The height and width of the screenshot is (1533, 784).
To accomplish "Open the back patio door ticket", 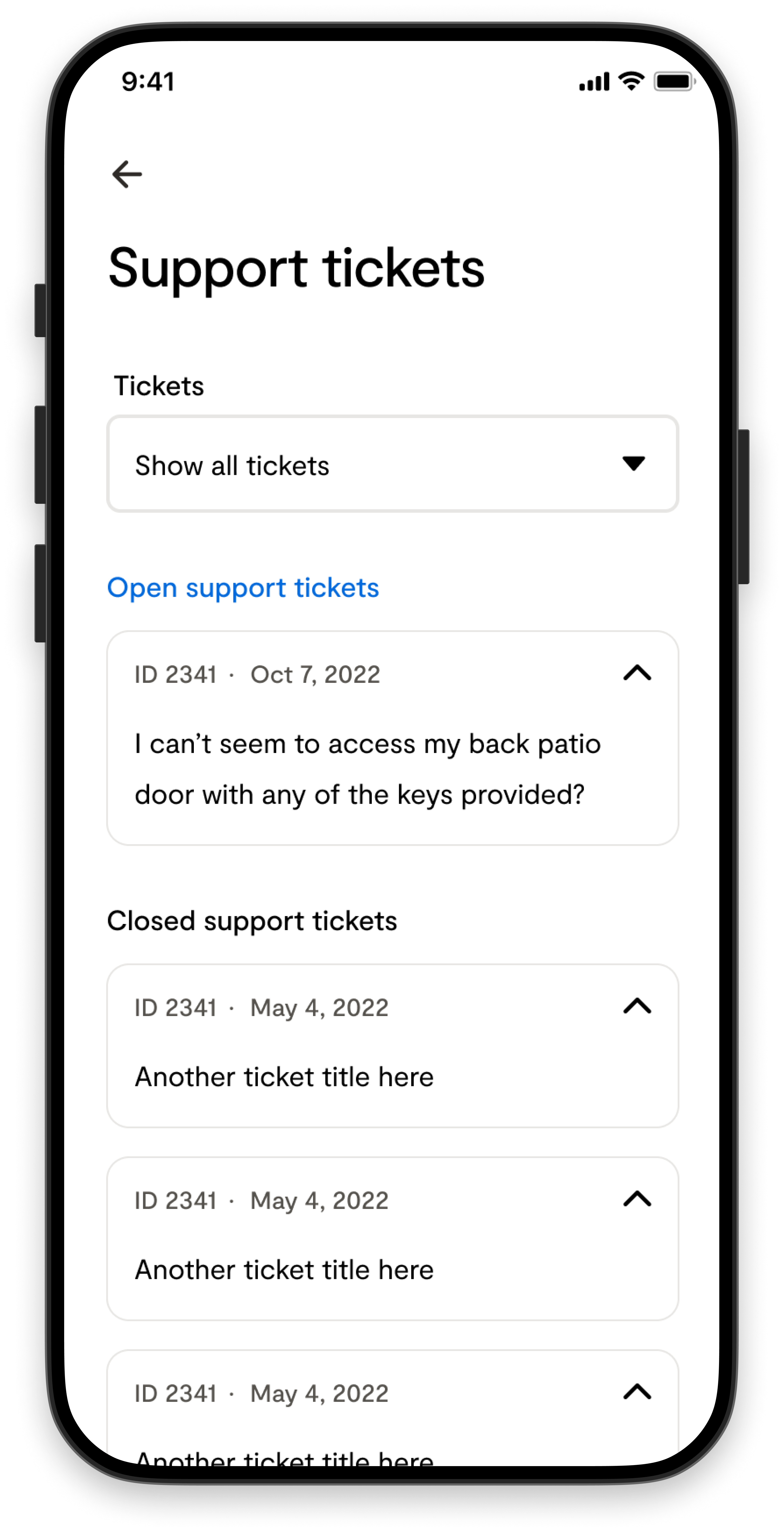I will click(393, 738).
